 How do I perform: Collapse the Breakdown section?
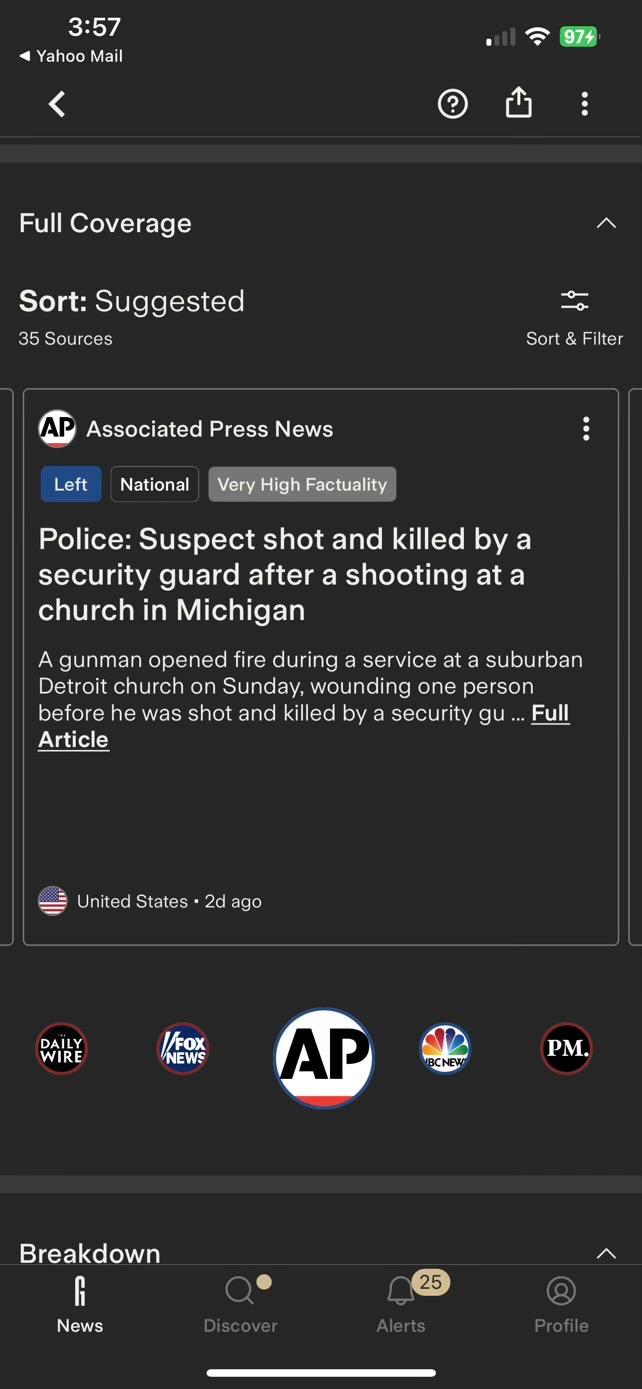coord(606,1253)
